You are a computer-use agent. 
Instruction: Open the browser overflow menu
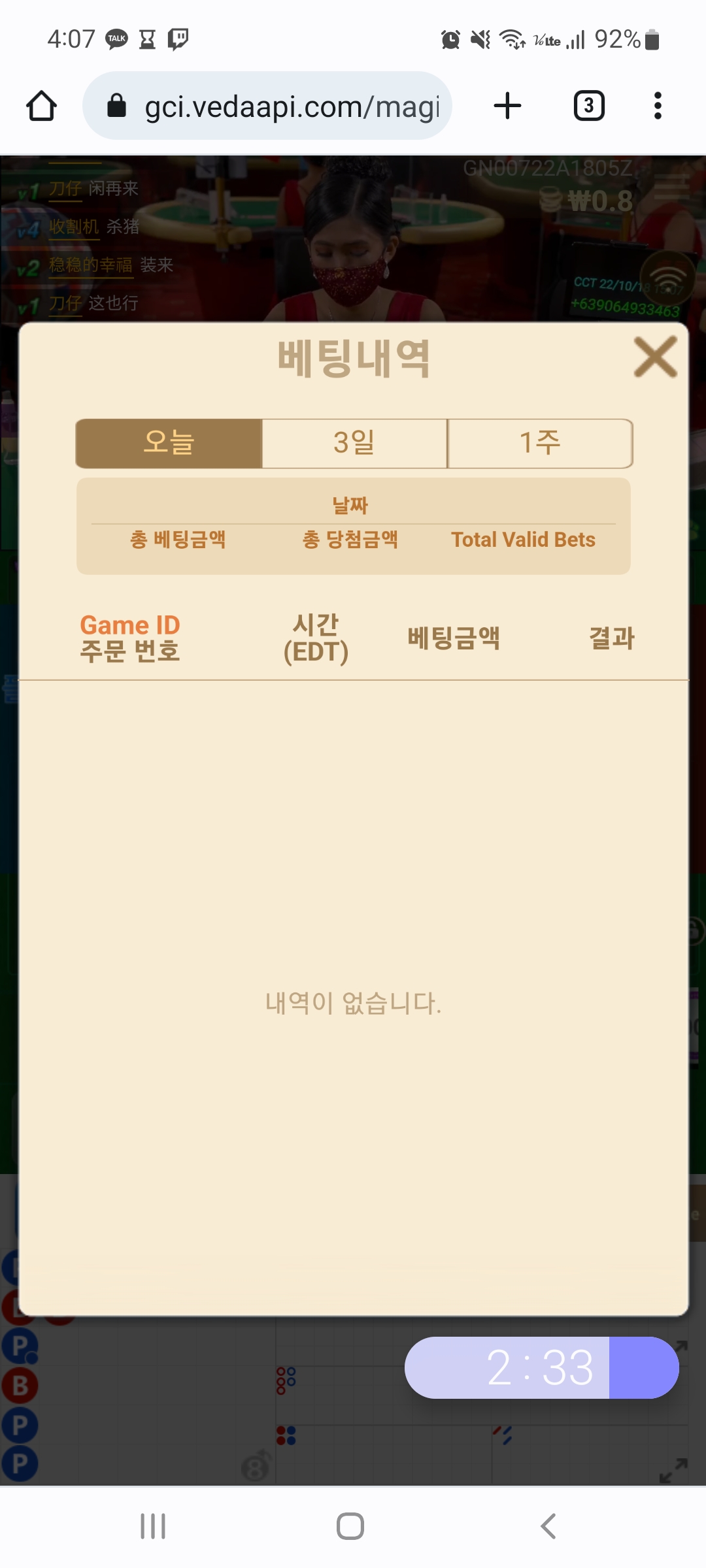658,106
